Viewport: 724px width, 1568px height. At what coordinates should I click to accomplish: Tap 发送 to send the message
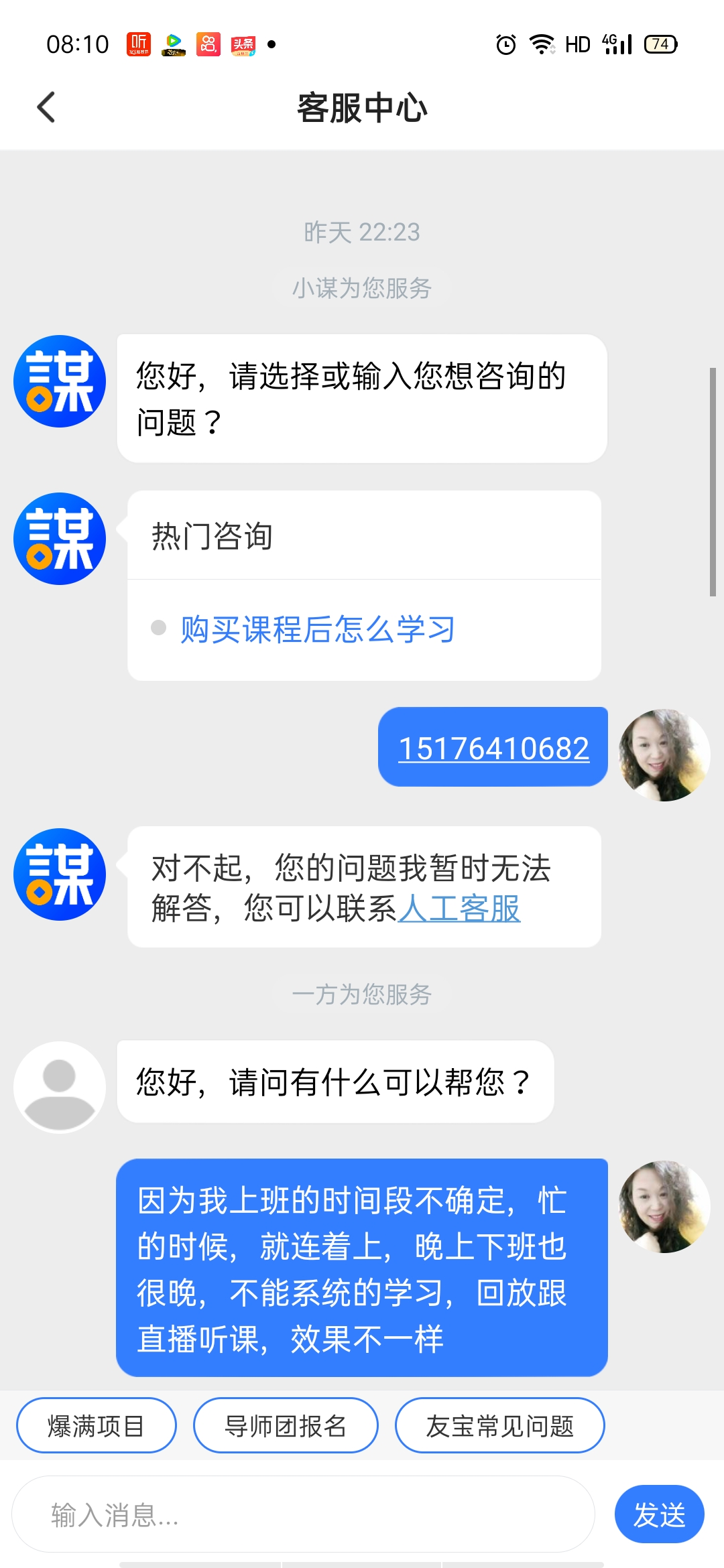(x=659, y=1514)
